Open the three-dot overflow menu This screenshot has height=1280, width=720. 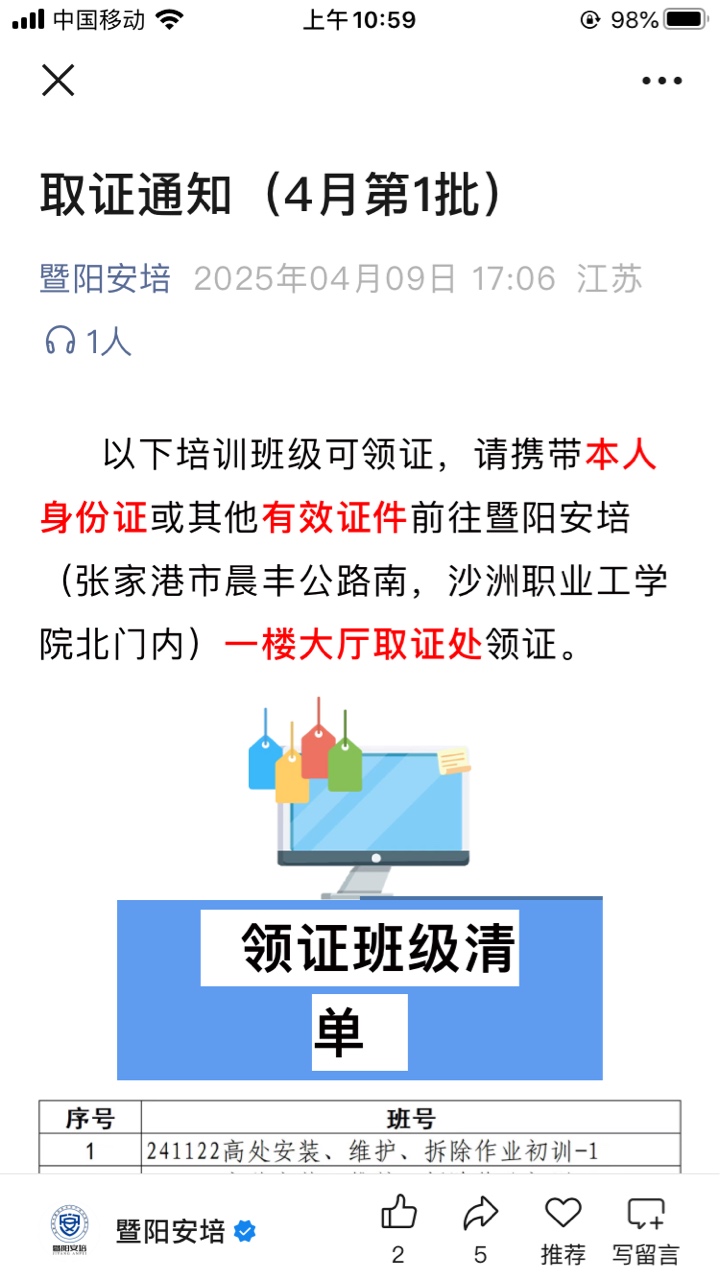point(661,81)
